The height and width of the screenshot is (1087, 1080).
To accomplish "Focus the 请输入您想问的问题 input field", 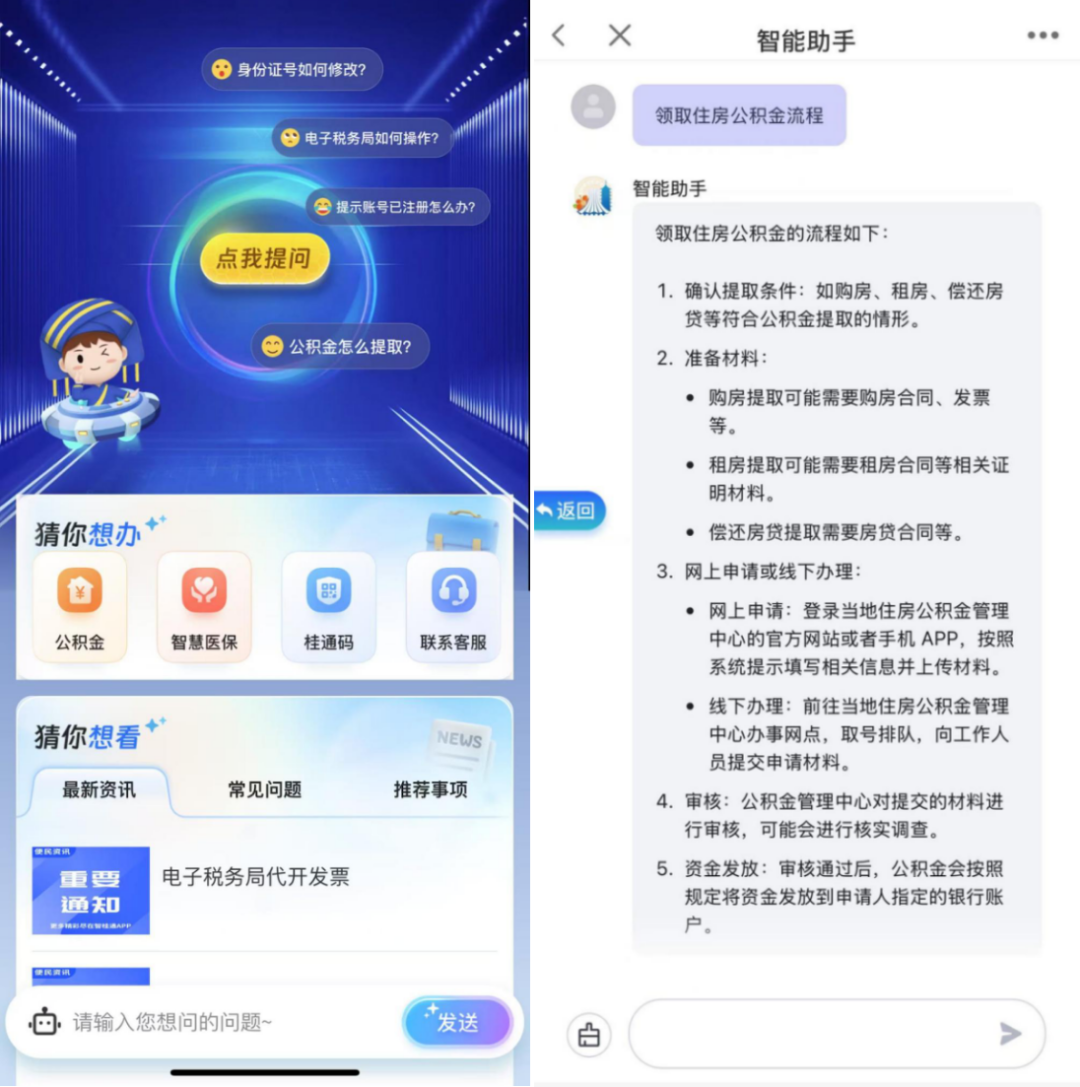I will pos(230,1022).
